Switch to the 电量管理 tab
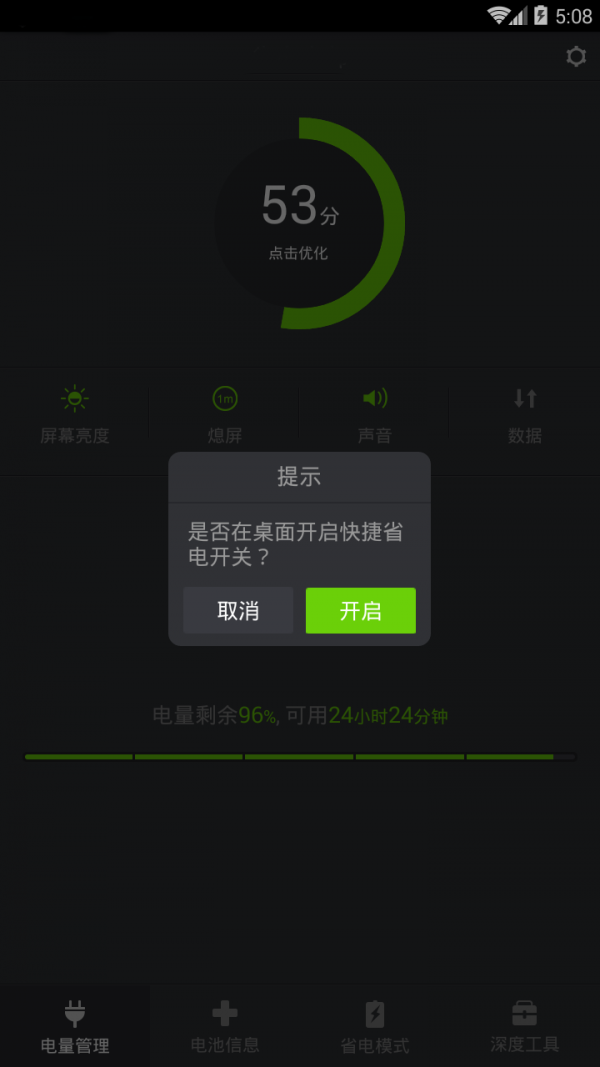Viewport: 600px width, 1067px height. tap(75, 1027)
